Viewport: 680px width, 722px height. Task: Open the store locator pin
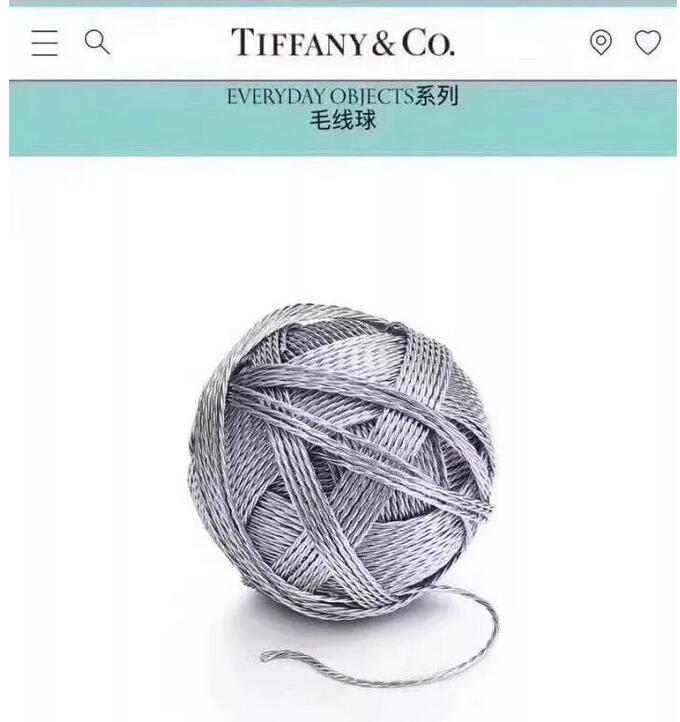coord(600,42)
